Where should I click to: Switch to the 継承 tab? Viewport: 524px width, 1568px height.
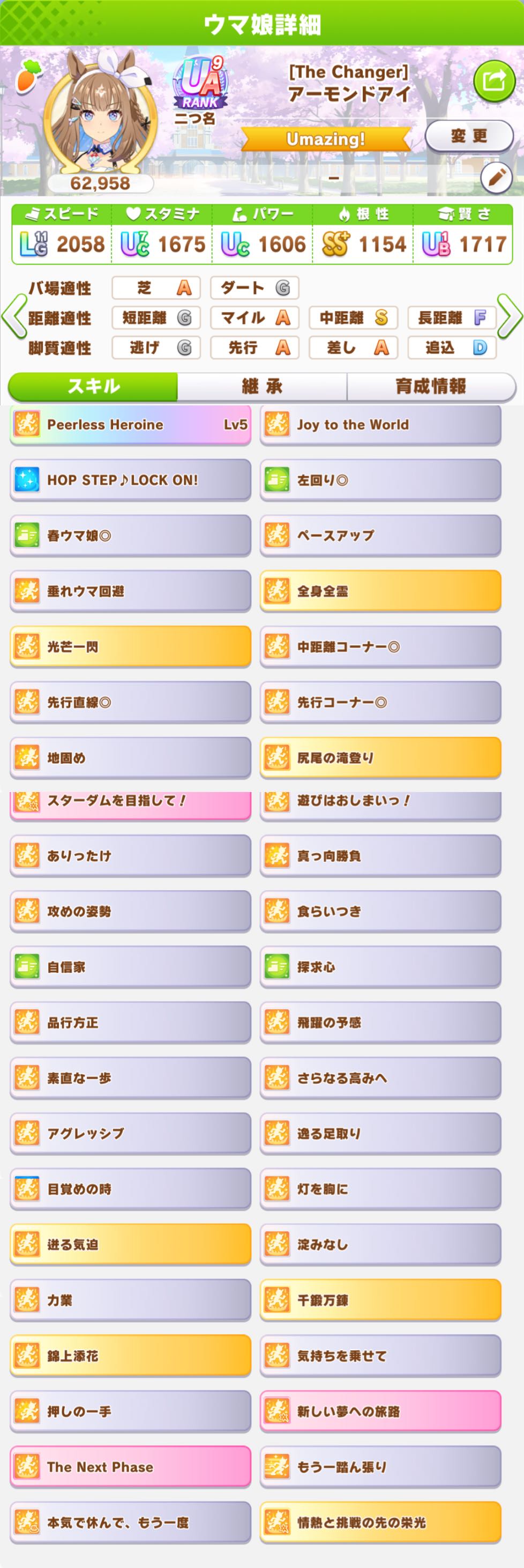point(262,386)
